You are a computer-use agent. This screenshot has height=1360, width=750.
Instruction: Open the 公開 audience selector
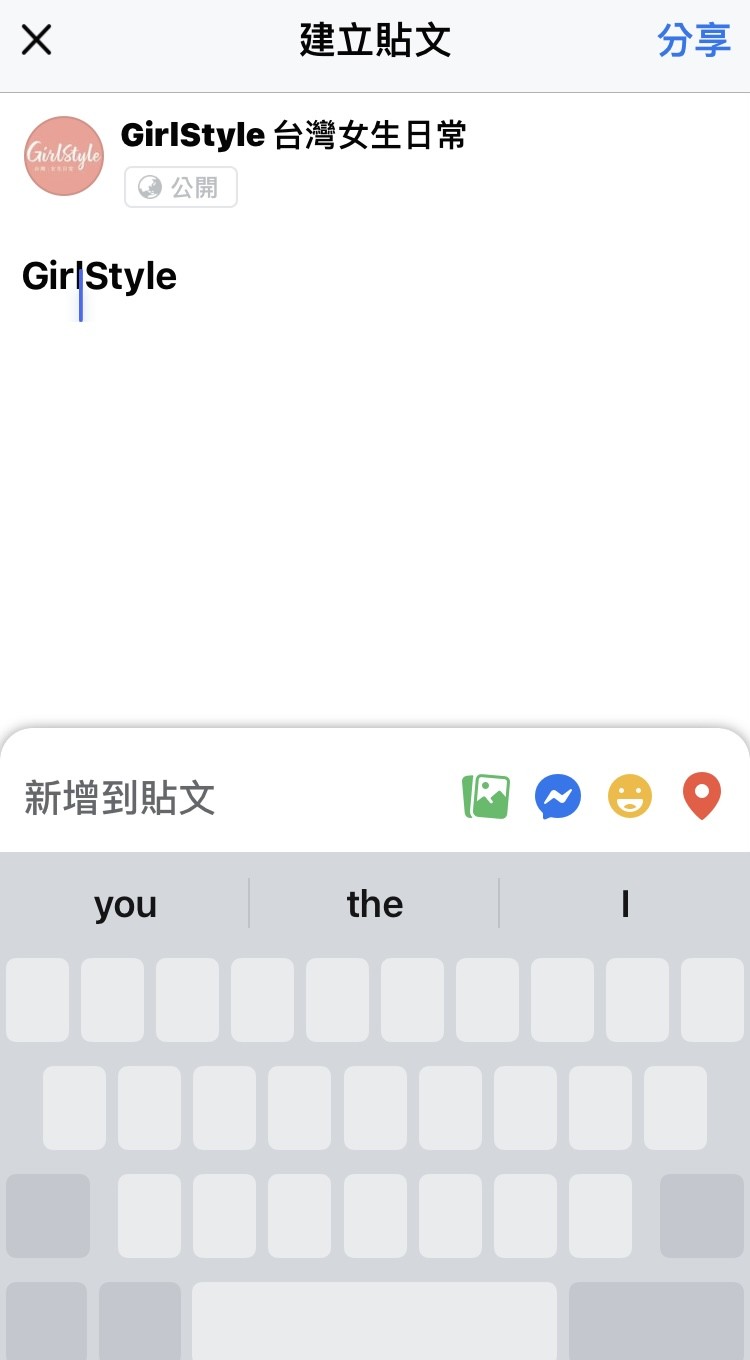point(181,187)
